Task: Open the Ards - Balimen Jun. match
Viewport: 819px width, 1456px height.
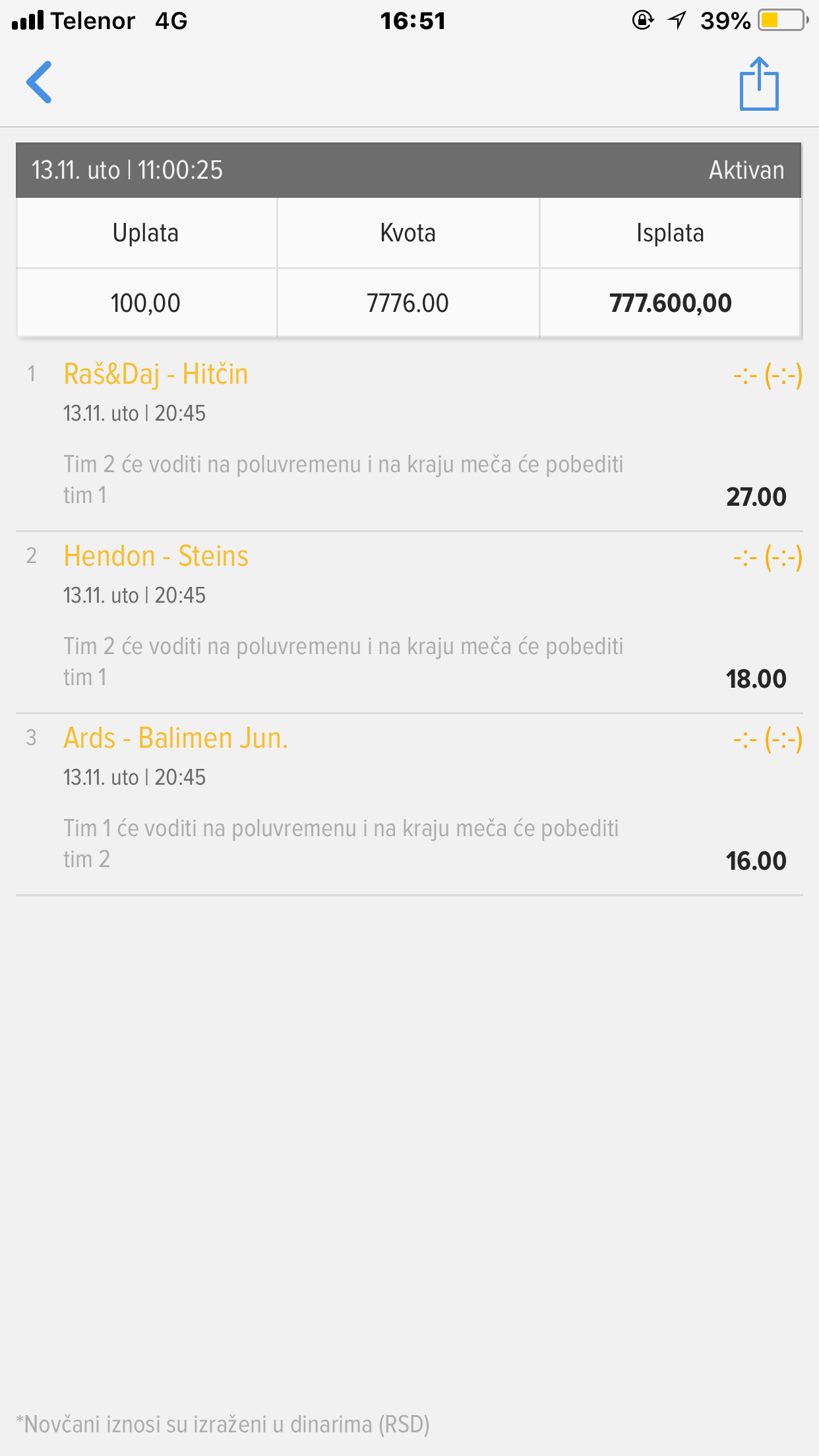Action: (x=175, y=738)
